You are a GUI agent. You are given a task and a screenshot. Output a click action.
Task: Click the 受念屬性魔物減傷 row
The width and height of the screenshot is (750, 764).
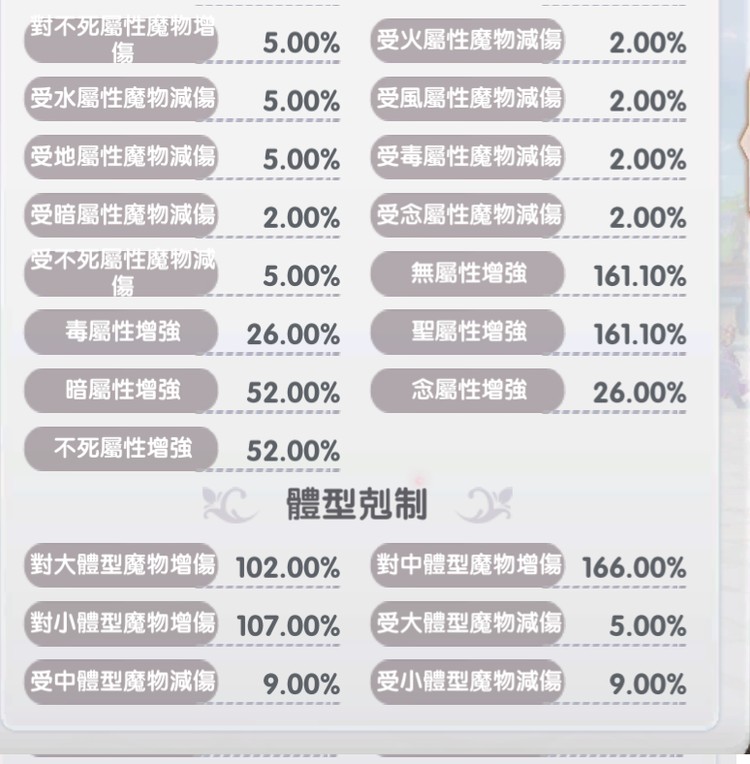click(467, 215)
